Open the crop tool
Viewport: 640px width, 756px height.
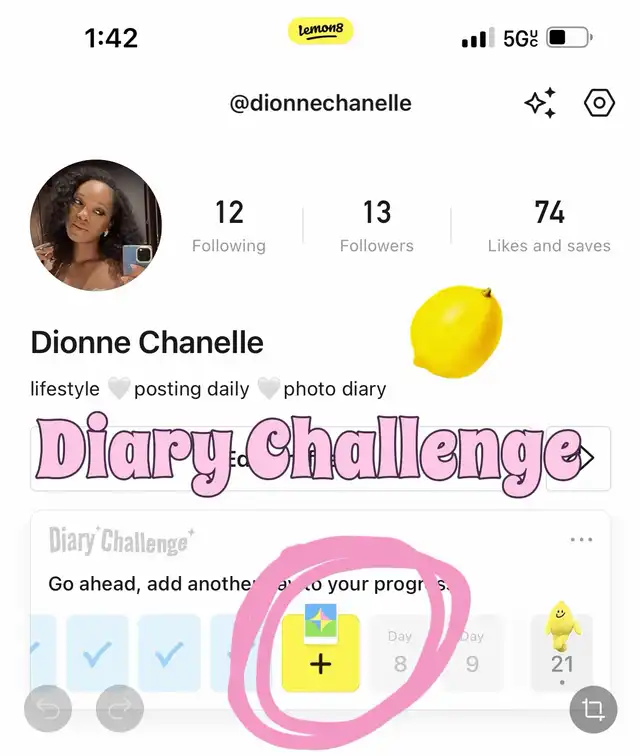click(593, 710)
